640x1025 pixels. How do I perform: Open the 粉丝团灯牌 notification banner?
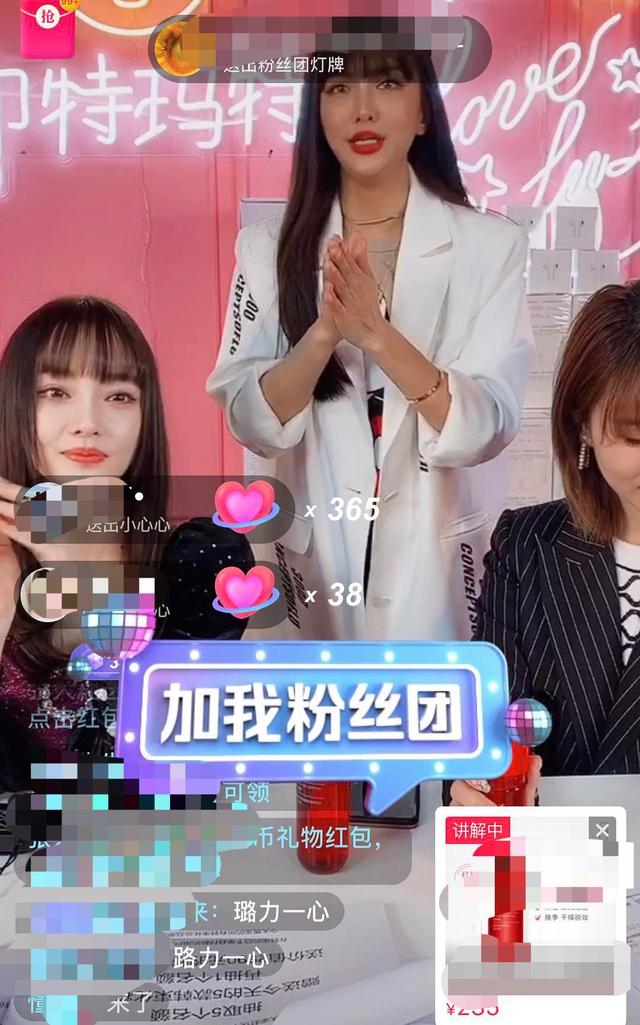320,48
